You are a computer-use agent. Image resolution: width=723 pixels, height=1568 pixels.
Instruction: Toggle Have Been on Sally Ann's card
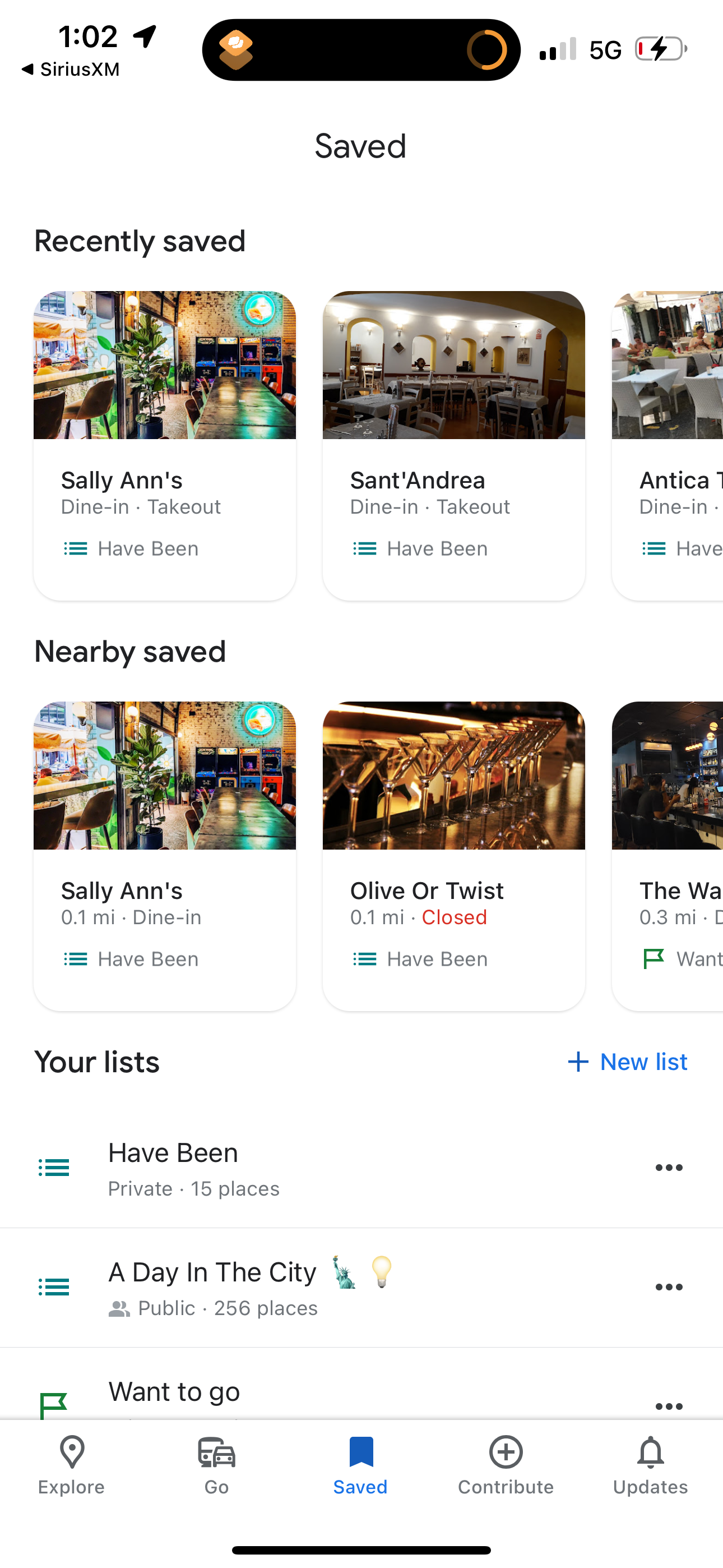[x=130, y=548]
